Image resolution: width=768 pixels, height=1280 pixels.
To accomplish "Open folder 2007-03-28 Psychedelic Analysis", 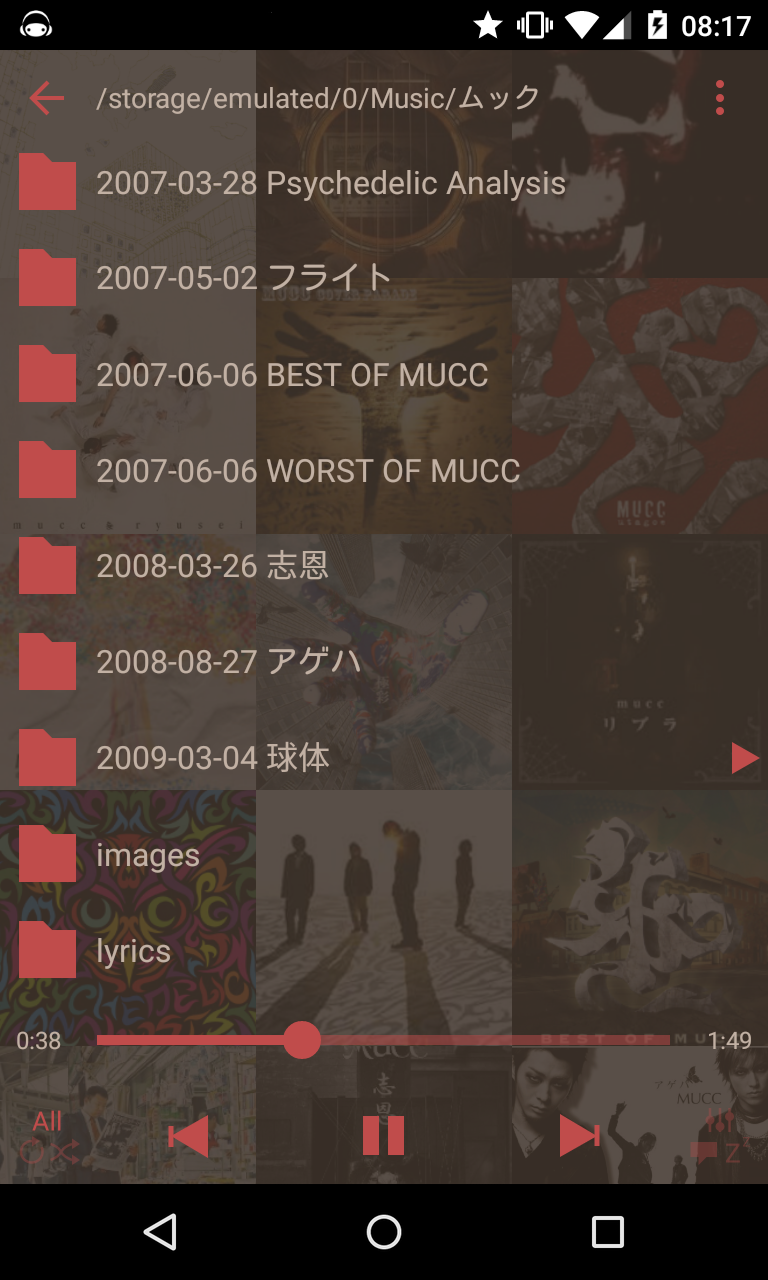I will [330, 183].
